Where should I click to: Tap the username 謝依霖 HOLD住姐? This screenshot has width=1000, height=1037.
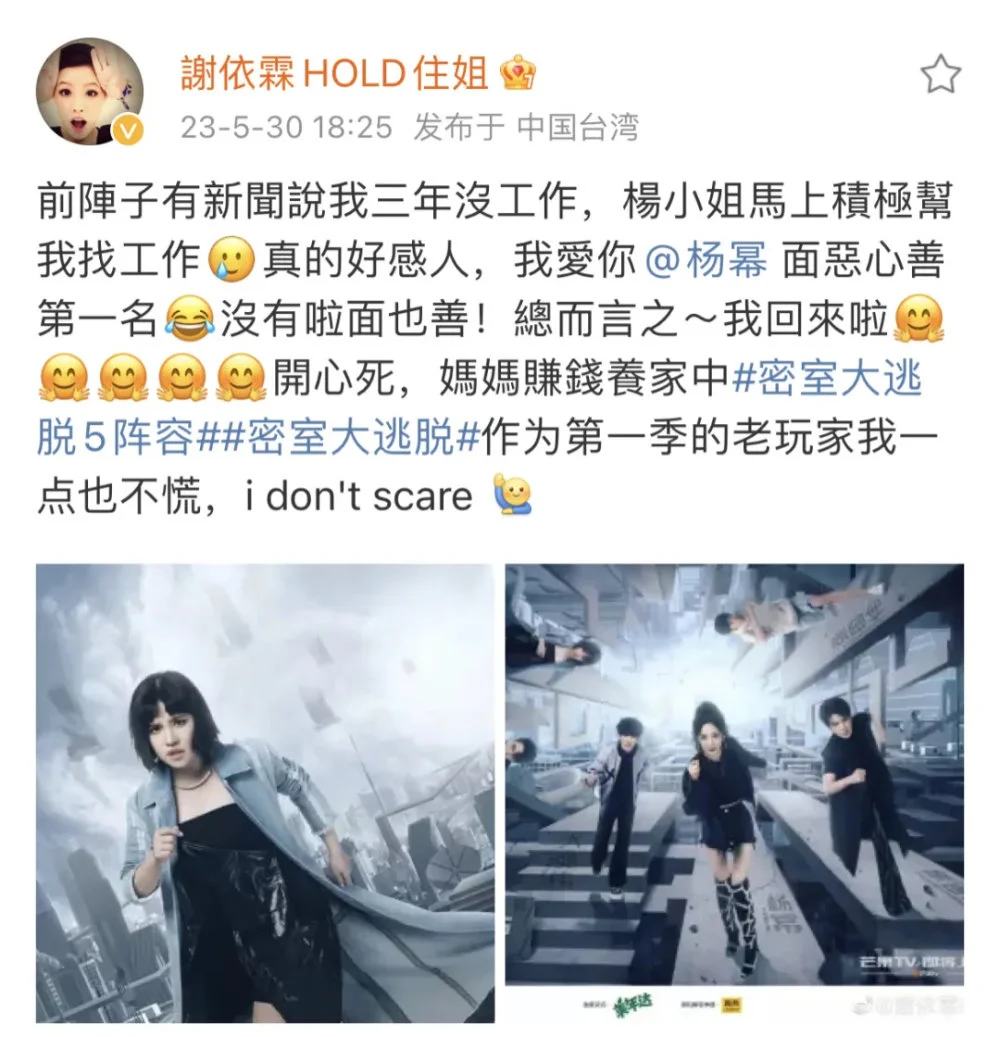(x=333, y=73)
